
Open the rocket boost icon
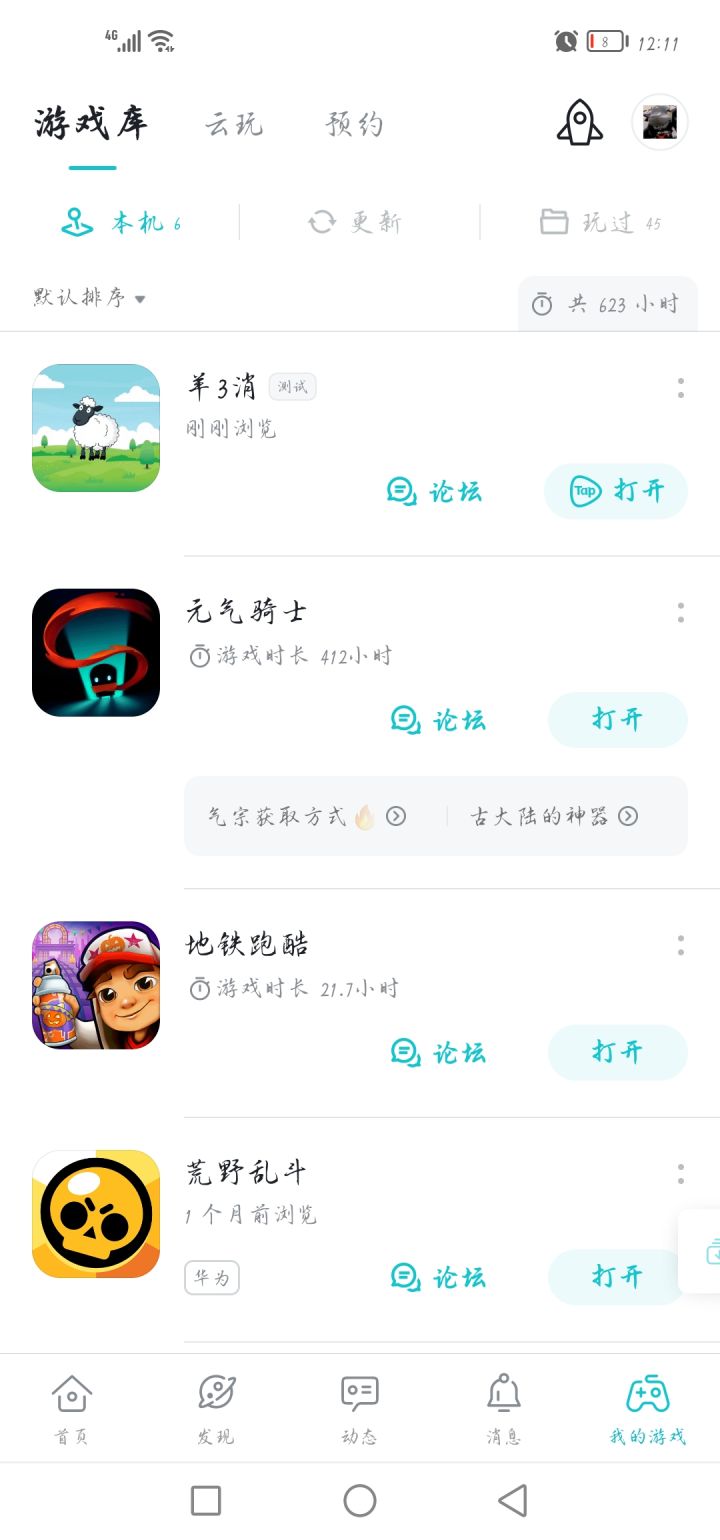click(x=579, y=123)
